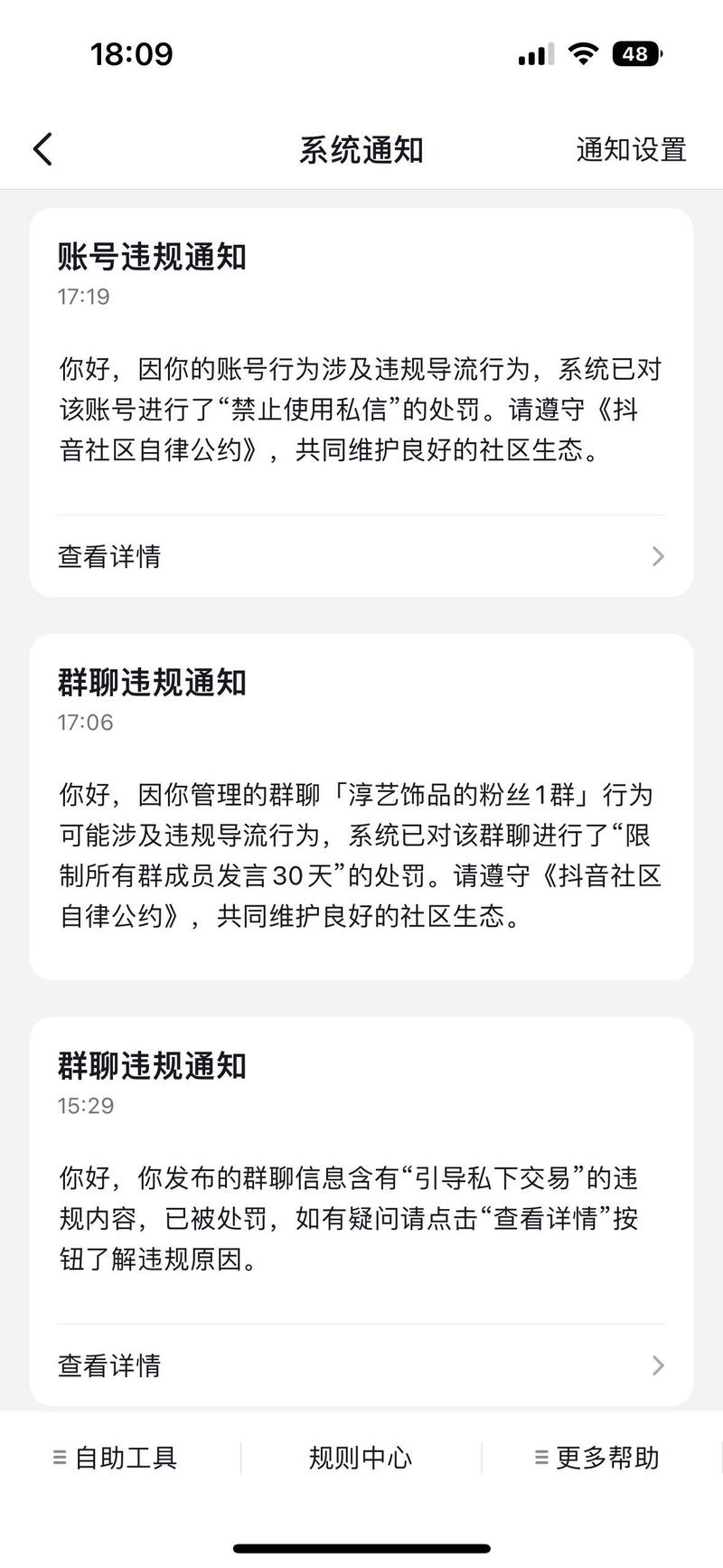Open the 自助工具 menu

tap(116, 1458)
